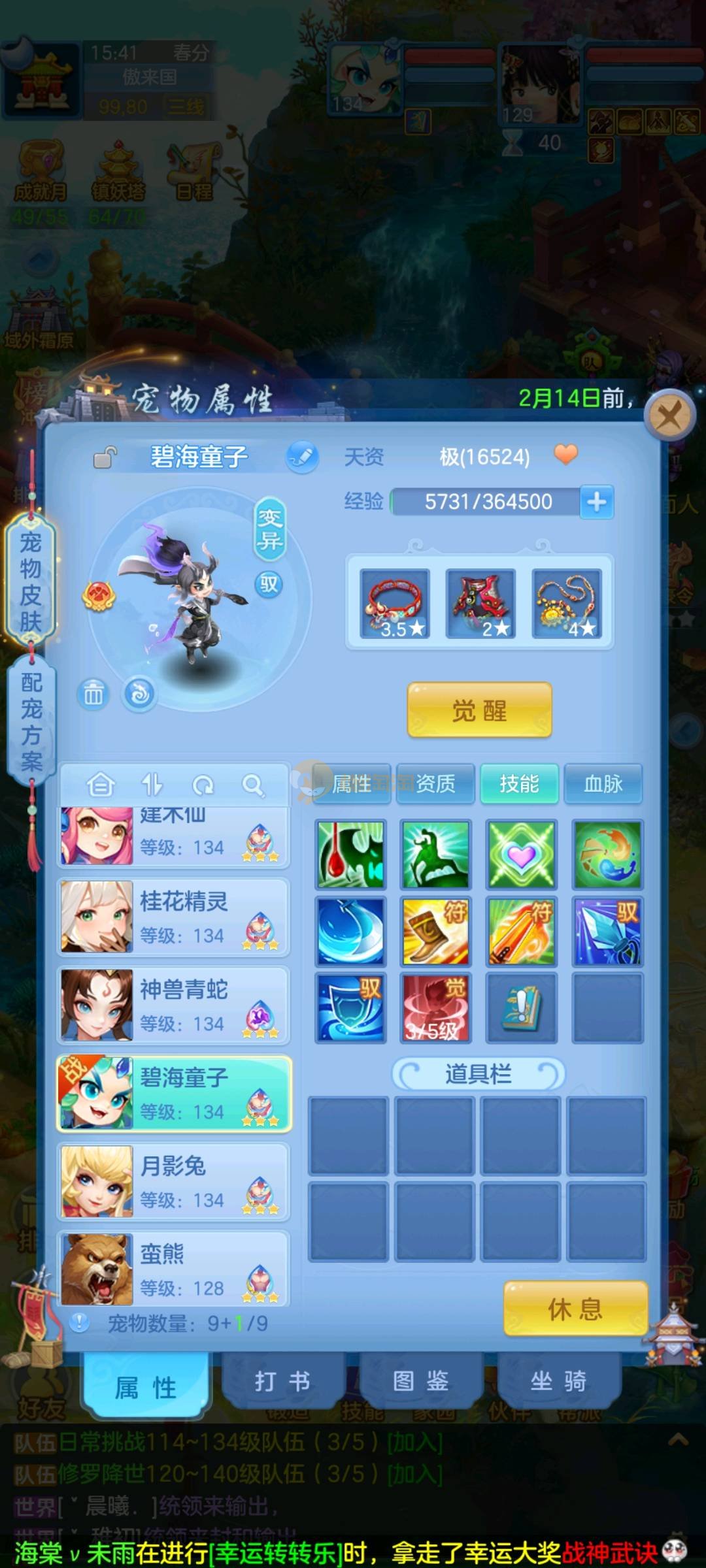
Task: Open the 配宠方案 side tab
Action: pyautogui.click(x=31, y=721)
